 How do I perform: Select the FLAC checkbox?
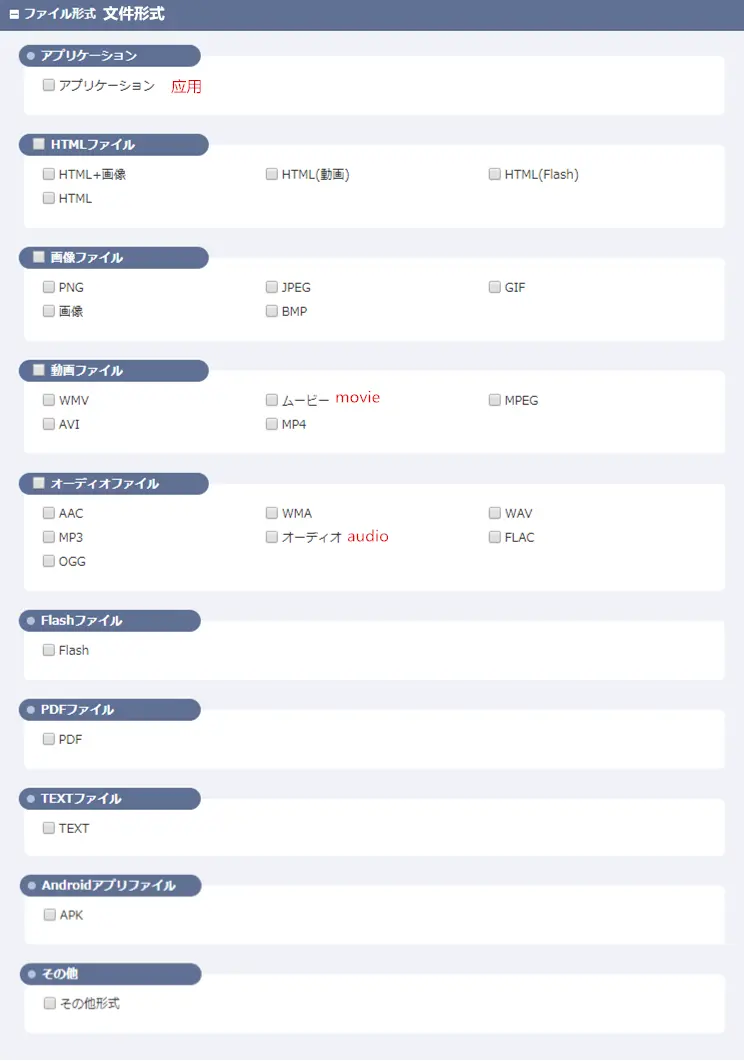coord(495,537)
